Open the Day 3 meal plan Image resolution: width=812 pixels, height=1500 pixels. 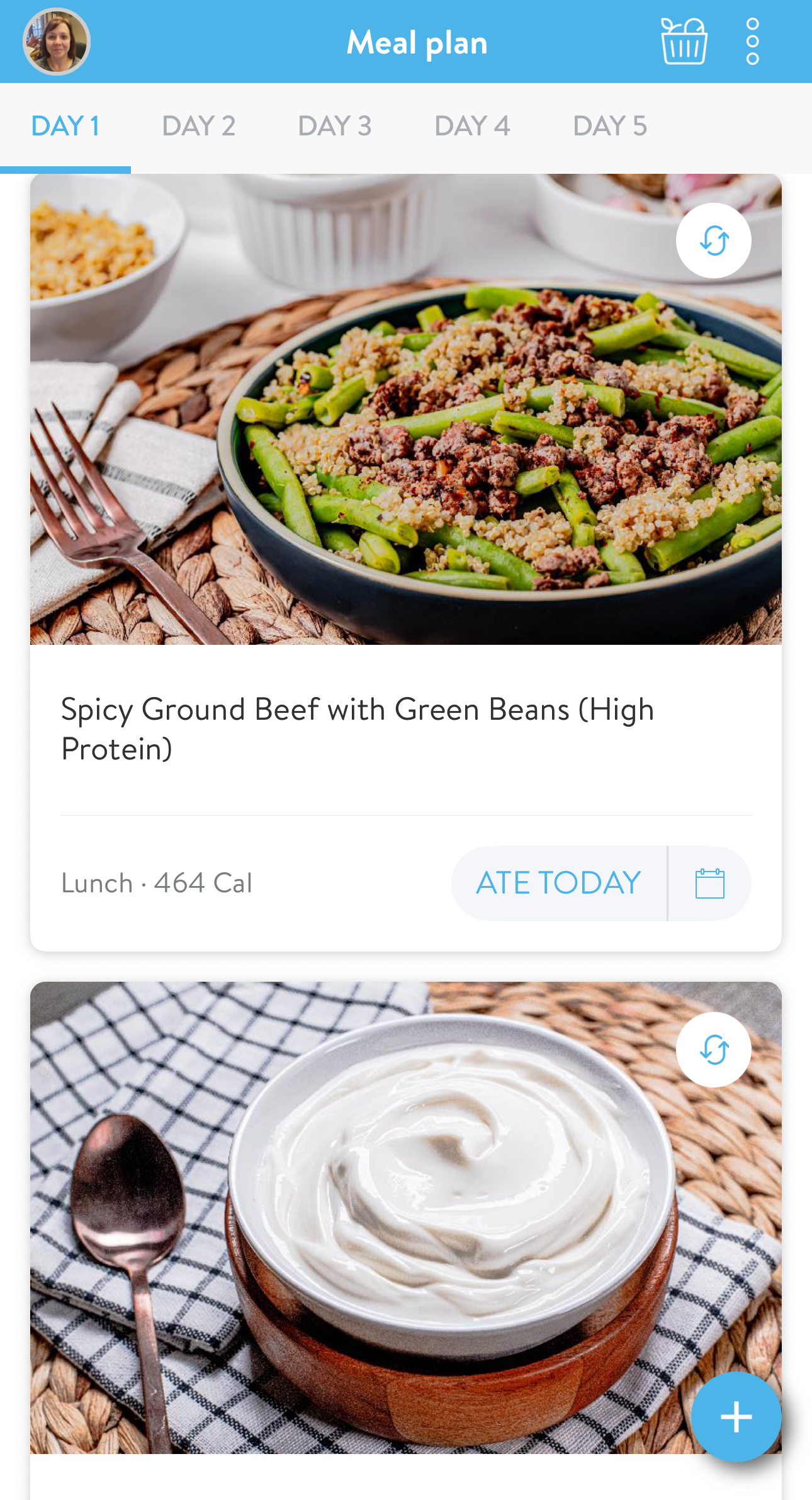pos(335,125)
